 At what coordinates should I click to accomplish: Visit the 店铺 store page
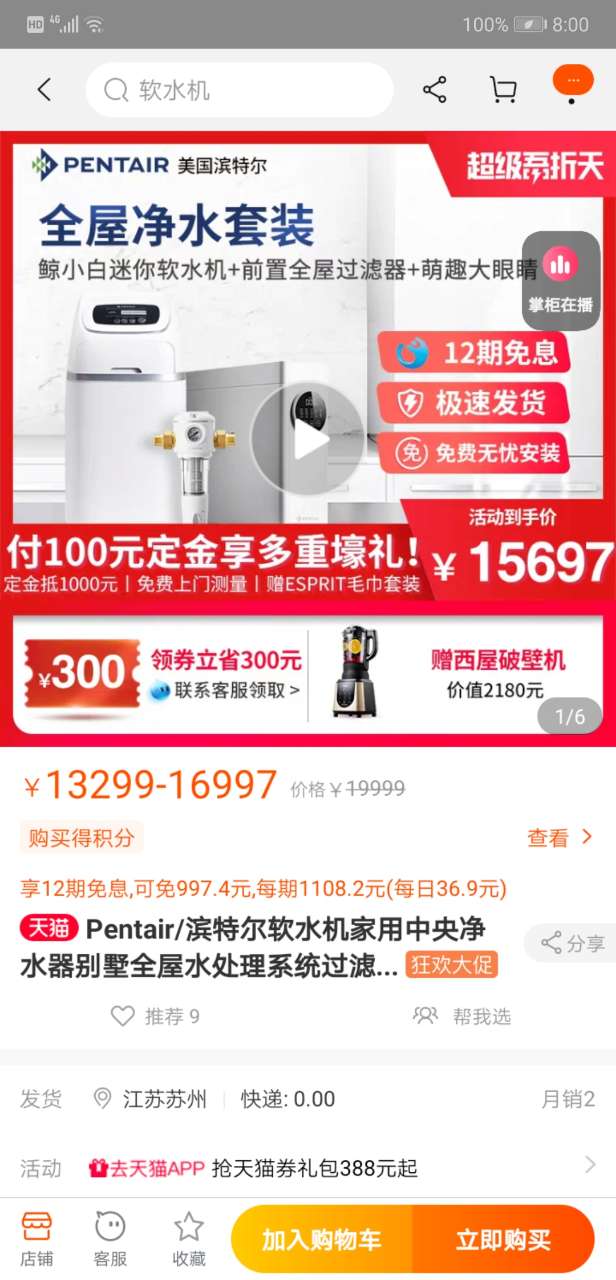pos(37,1238)
